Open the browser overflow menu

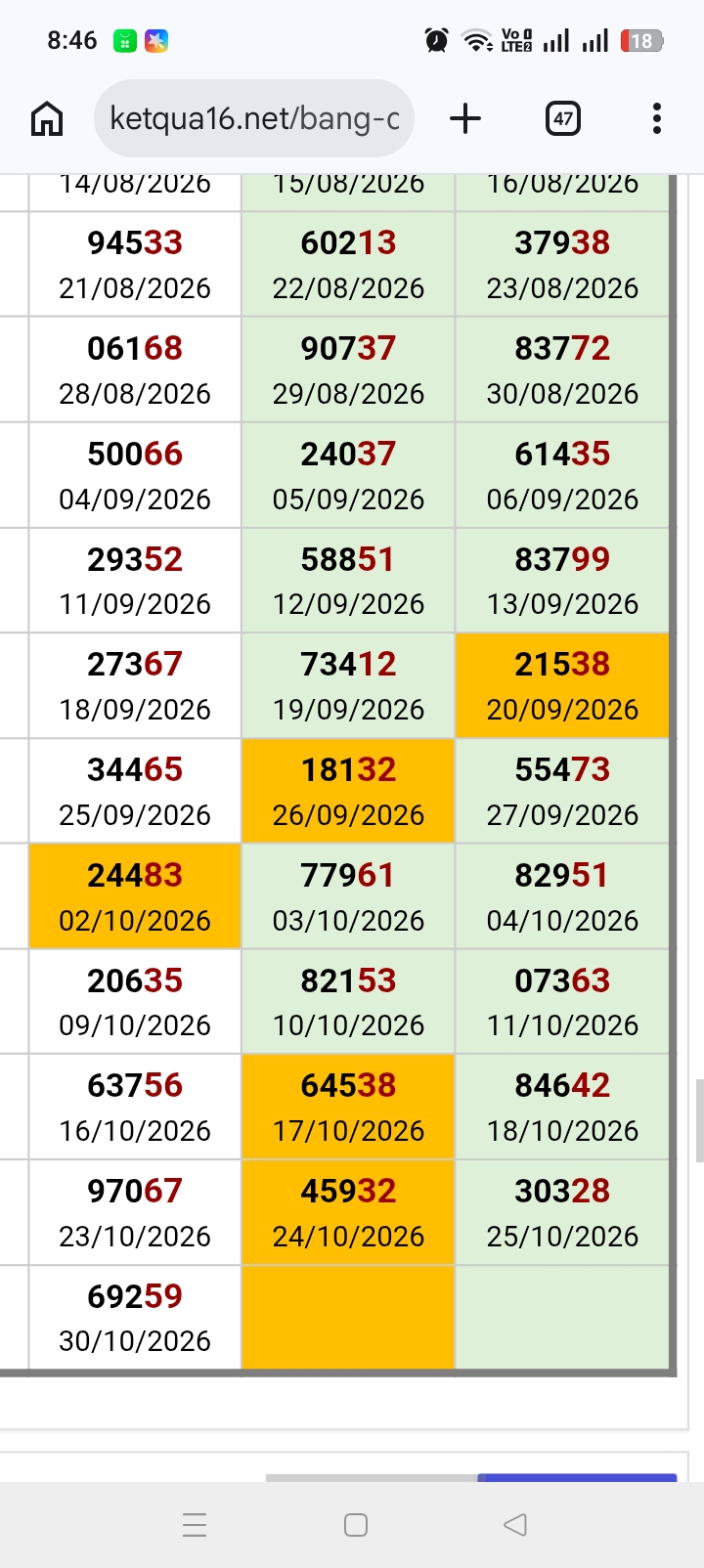click(x=657, y=119)
